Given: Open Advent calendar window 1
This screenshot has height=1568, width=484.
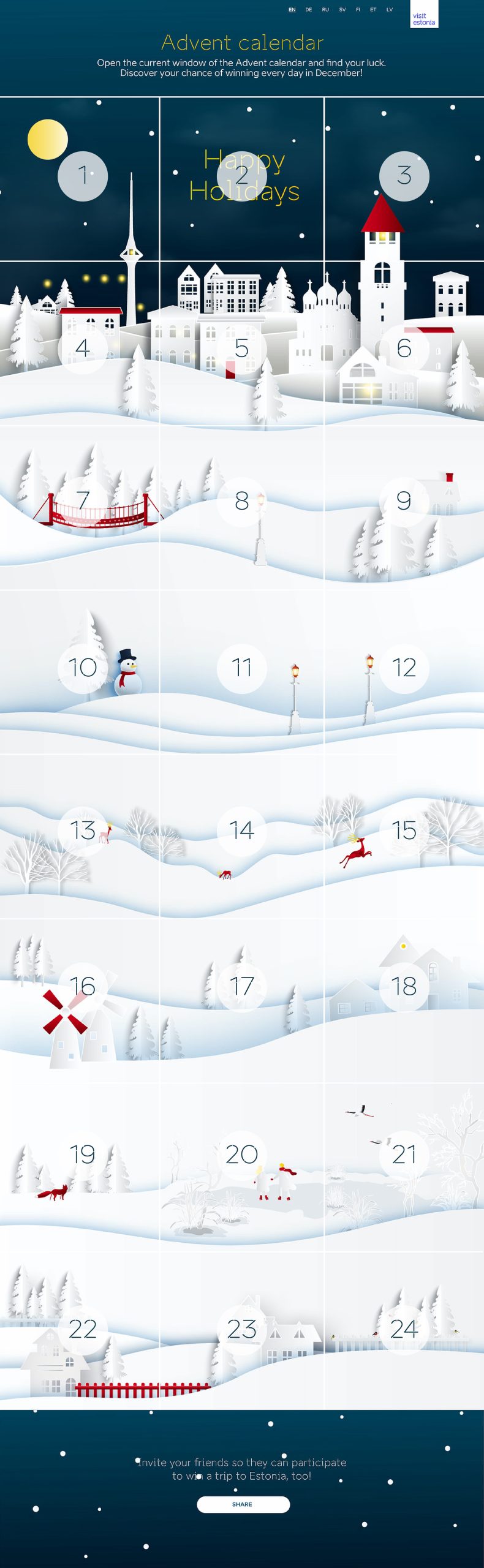Looking at the screenshot, I should 83,176.
